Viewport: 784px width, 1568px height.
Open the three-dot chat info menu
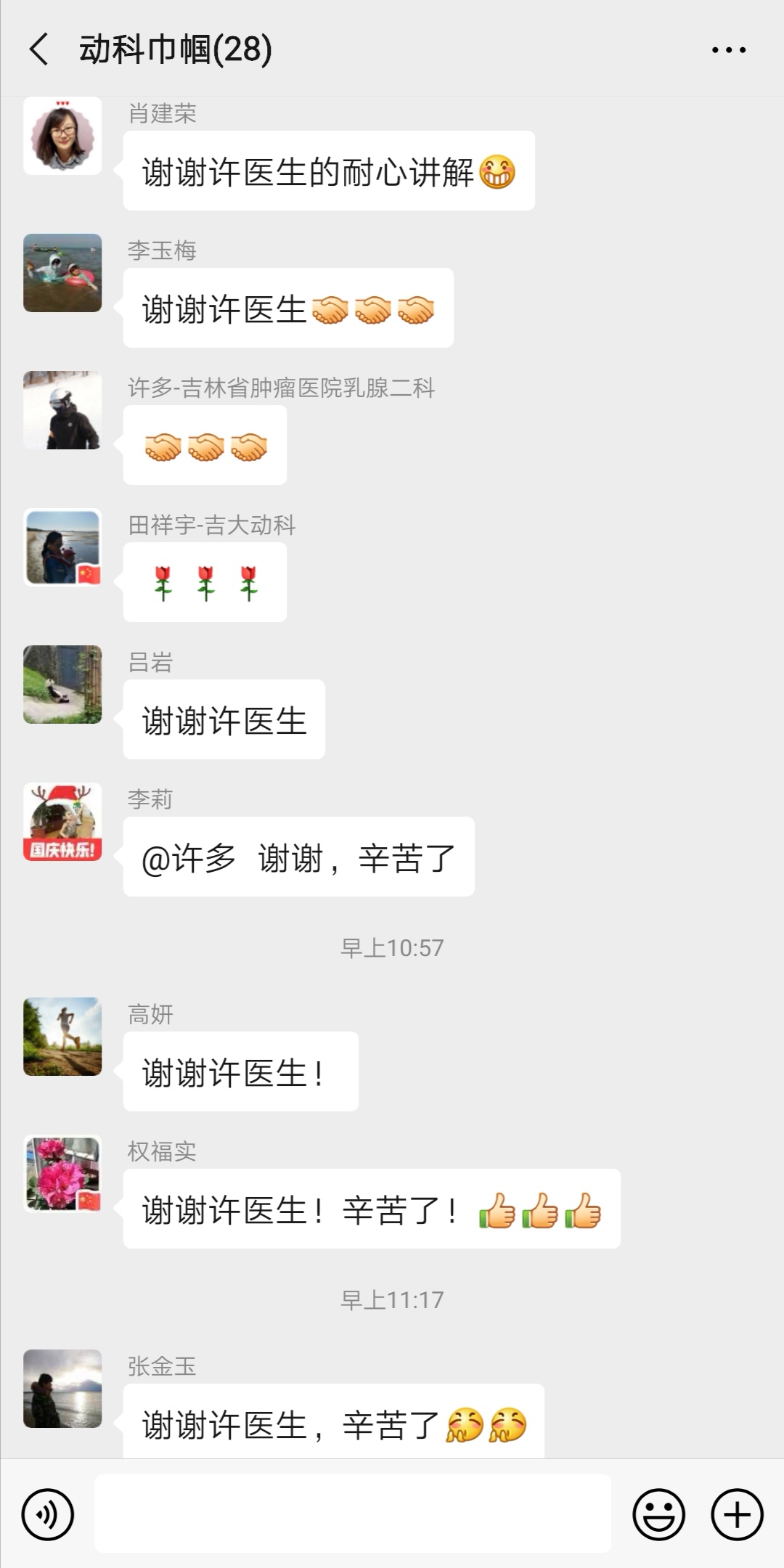(x=728, y=50)
